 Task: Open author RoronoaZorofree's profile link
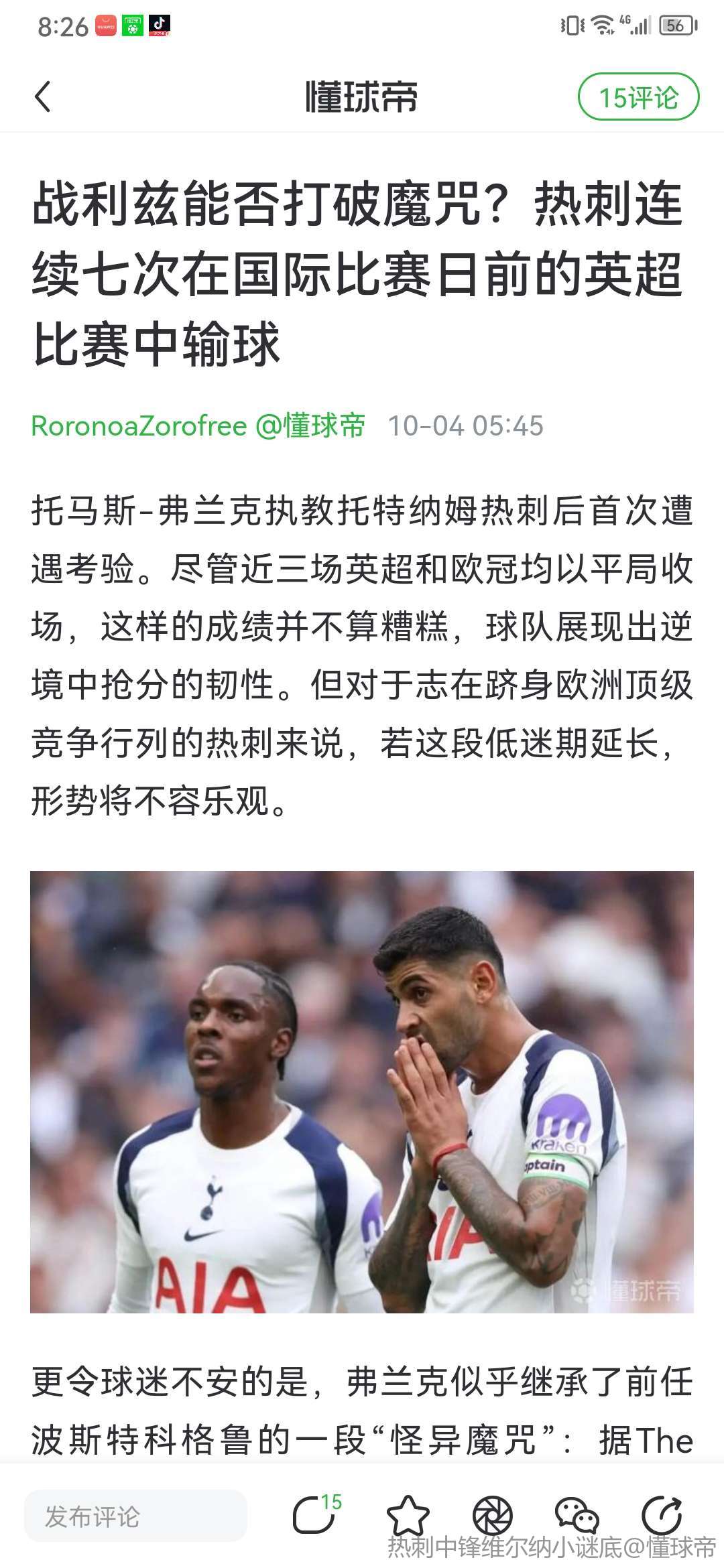[x=139, y=426]
